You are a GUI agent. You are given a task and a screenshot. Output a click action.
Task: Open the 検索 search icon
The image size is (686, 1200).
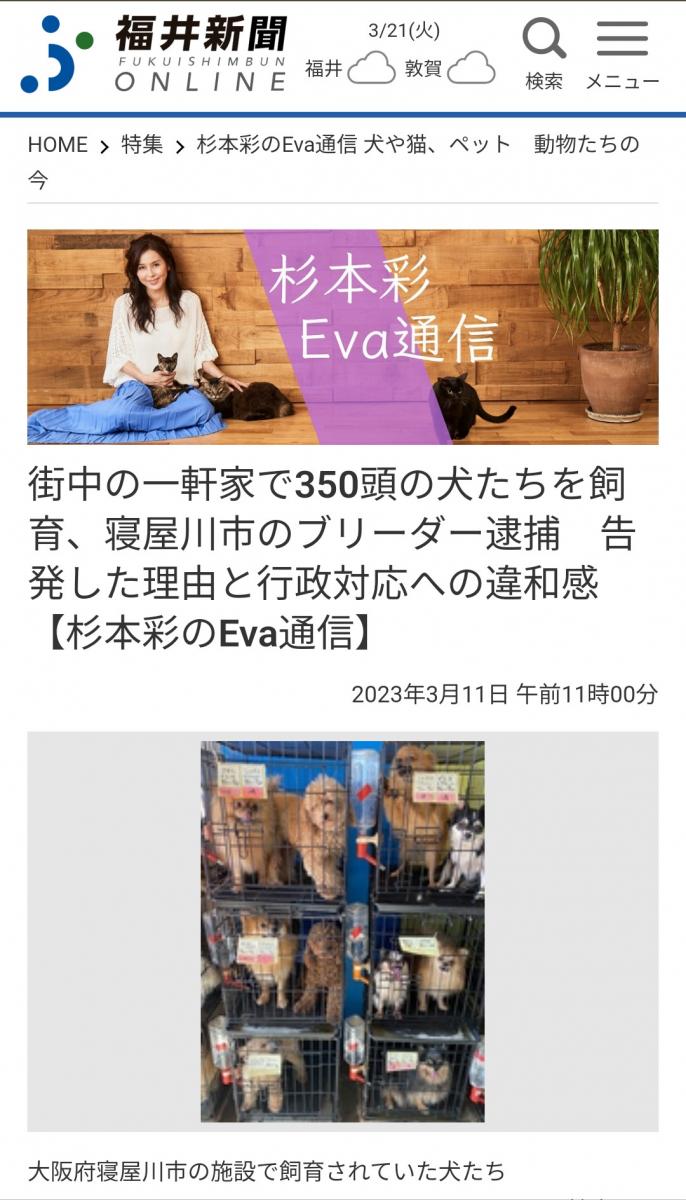[x=544, y=54]
